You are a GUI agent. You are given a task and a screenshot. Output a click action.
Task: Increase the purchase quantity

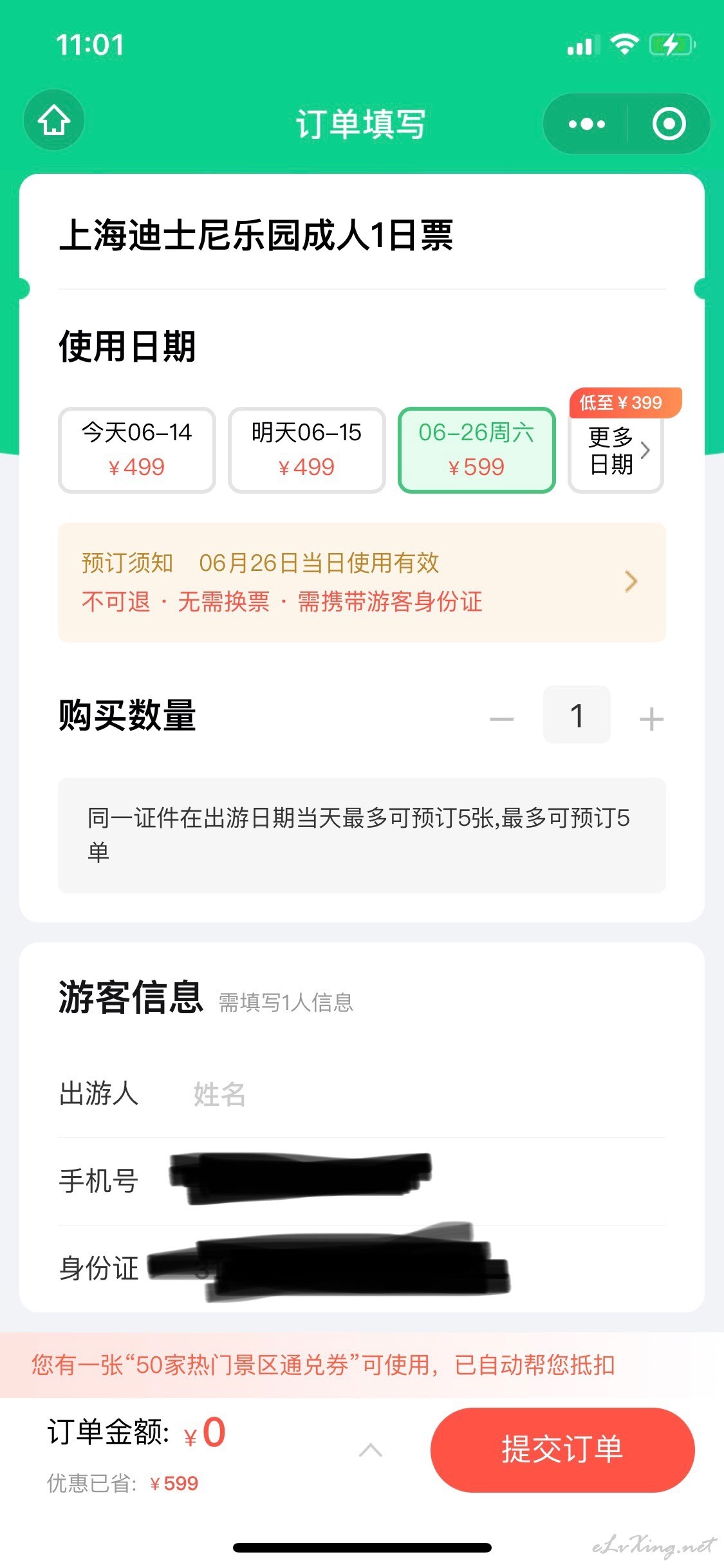(x=651, y=718)
